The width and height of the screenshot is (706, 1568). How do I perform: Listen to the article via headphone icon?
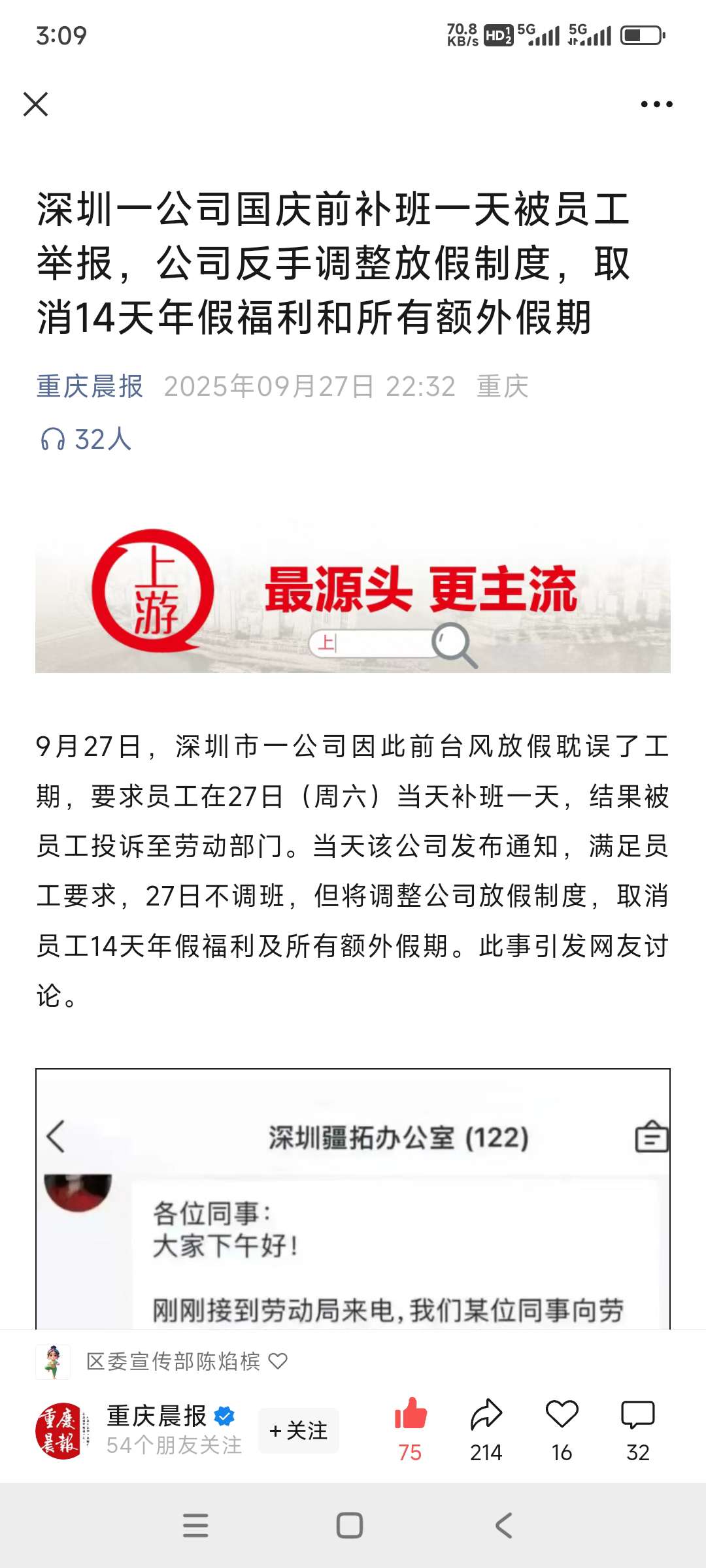[x=53, y=439]
